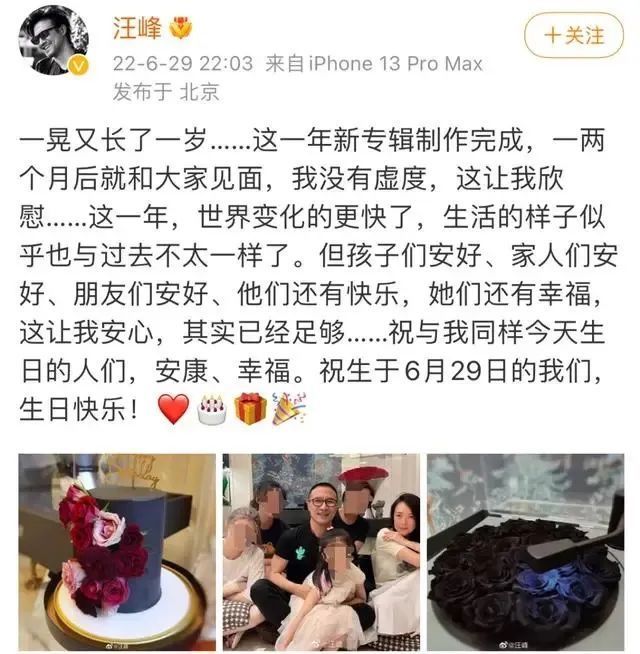Image resolution: width=640 pixels, height=654 pixels.
Task: Enlarge the black roses box photo
Action: tap(525, 551)
